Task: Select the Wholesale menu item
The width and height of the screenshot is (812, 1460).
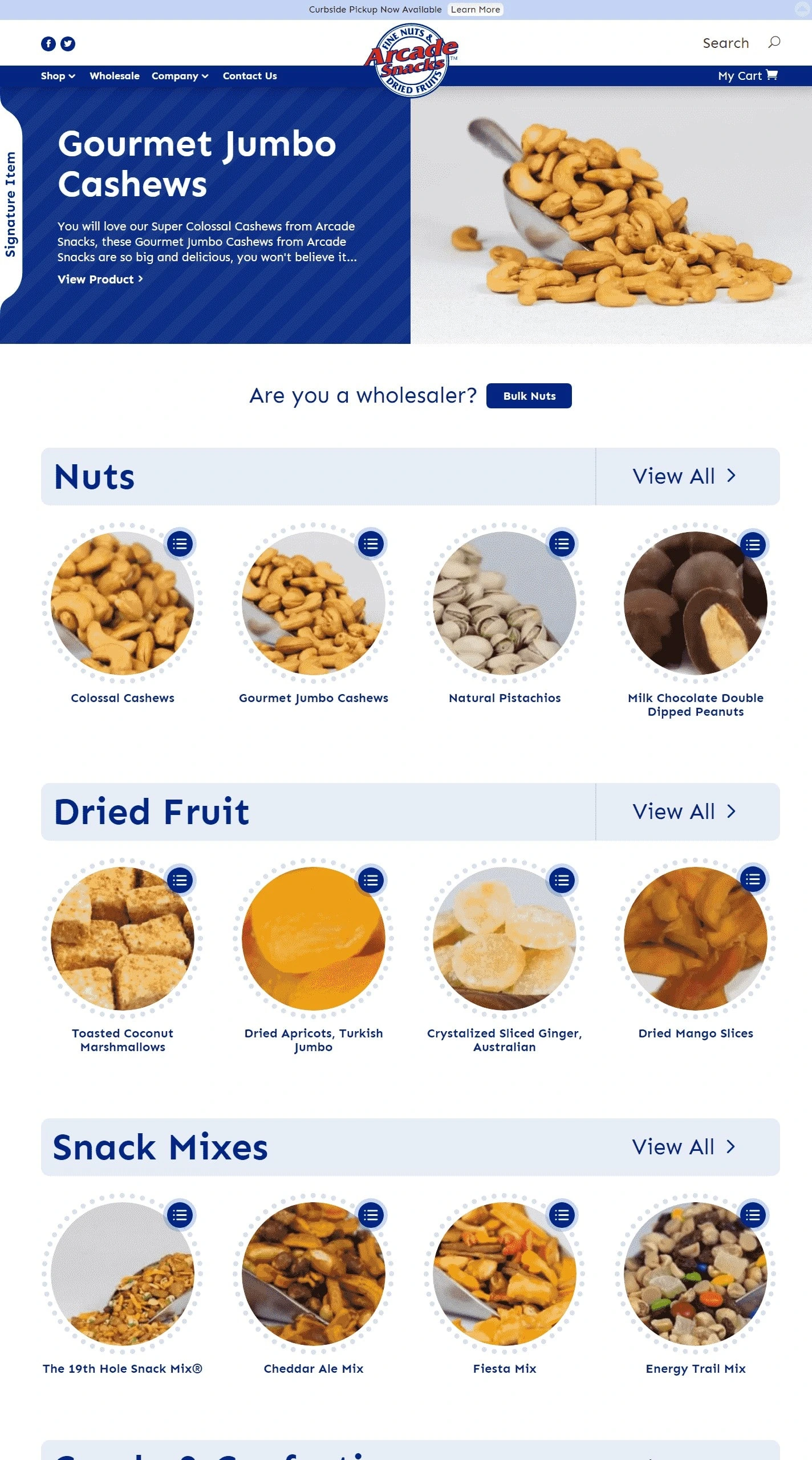Action: 114,75
